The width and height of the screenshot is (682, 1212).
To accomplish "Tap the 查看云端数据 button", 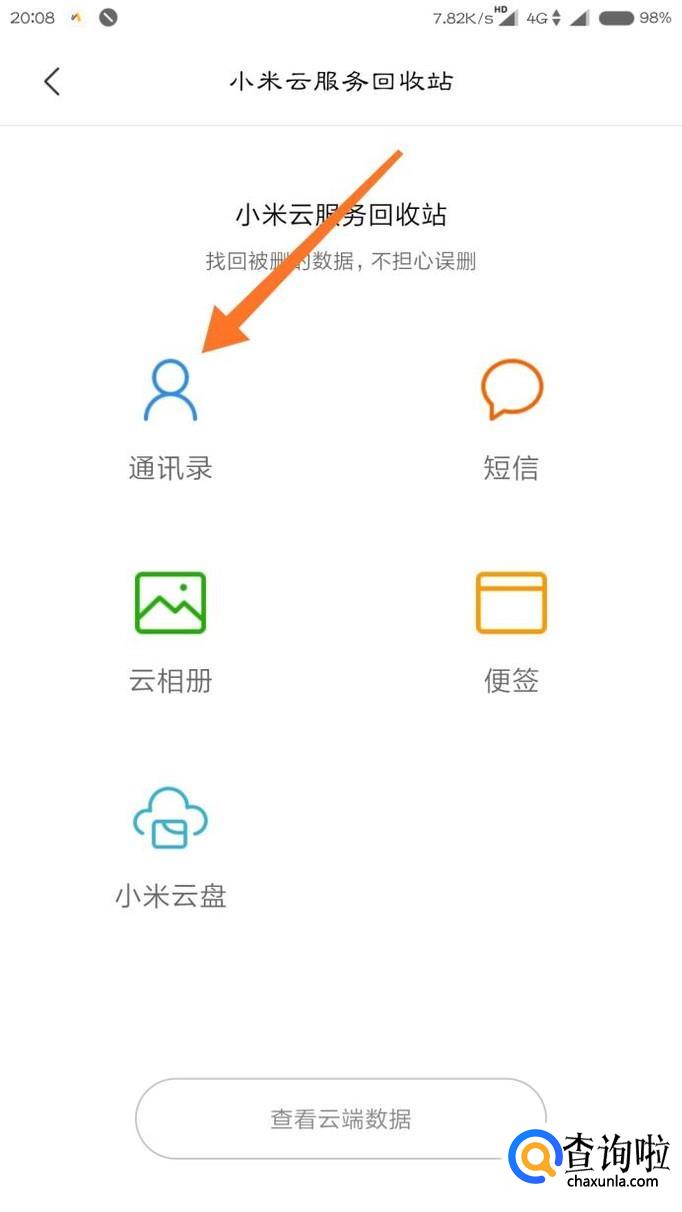I will pos(340,1118).
